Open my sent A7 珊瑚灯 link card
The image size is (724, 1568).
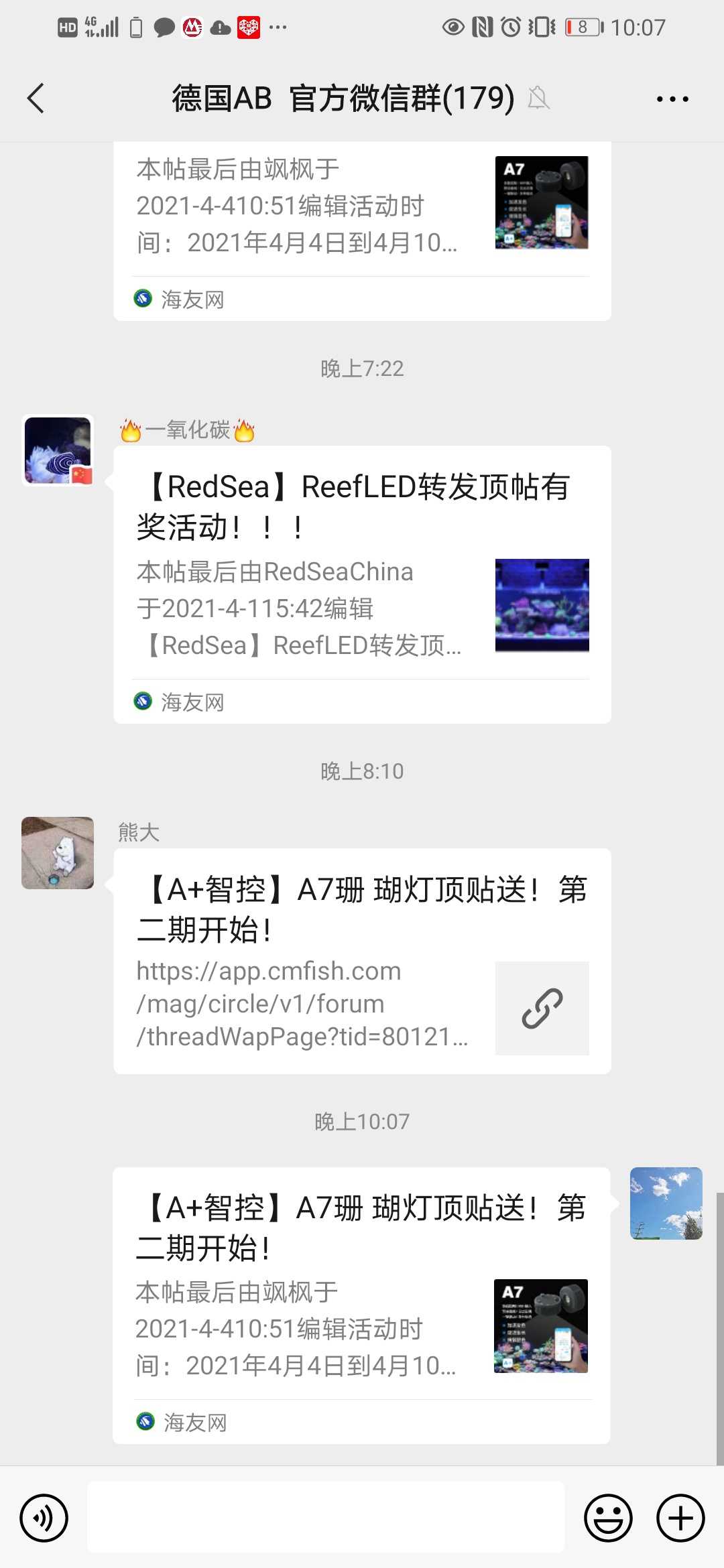click(x=361, y=1305)
